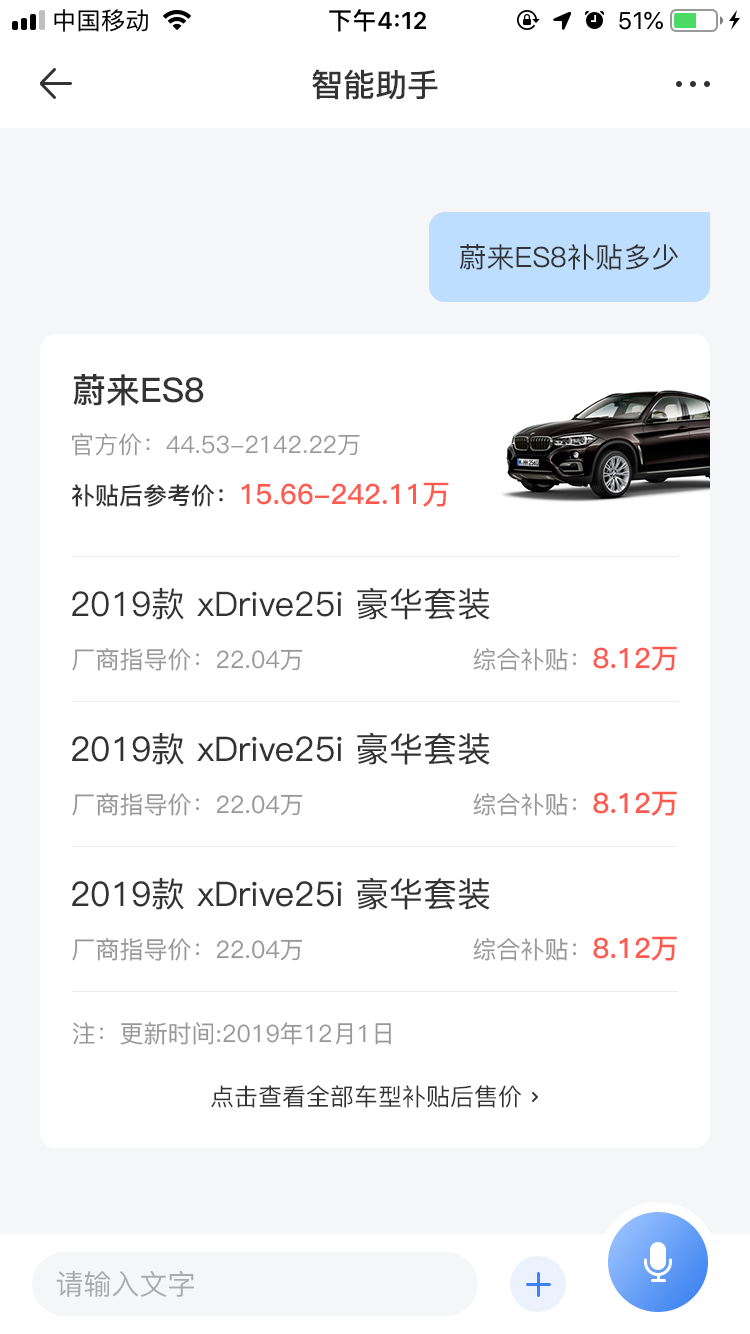Go back using the top-left arrow
The height and width of the screenshot is (1334, 750).
(56, 84)
